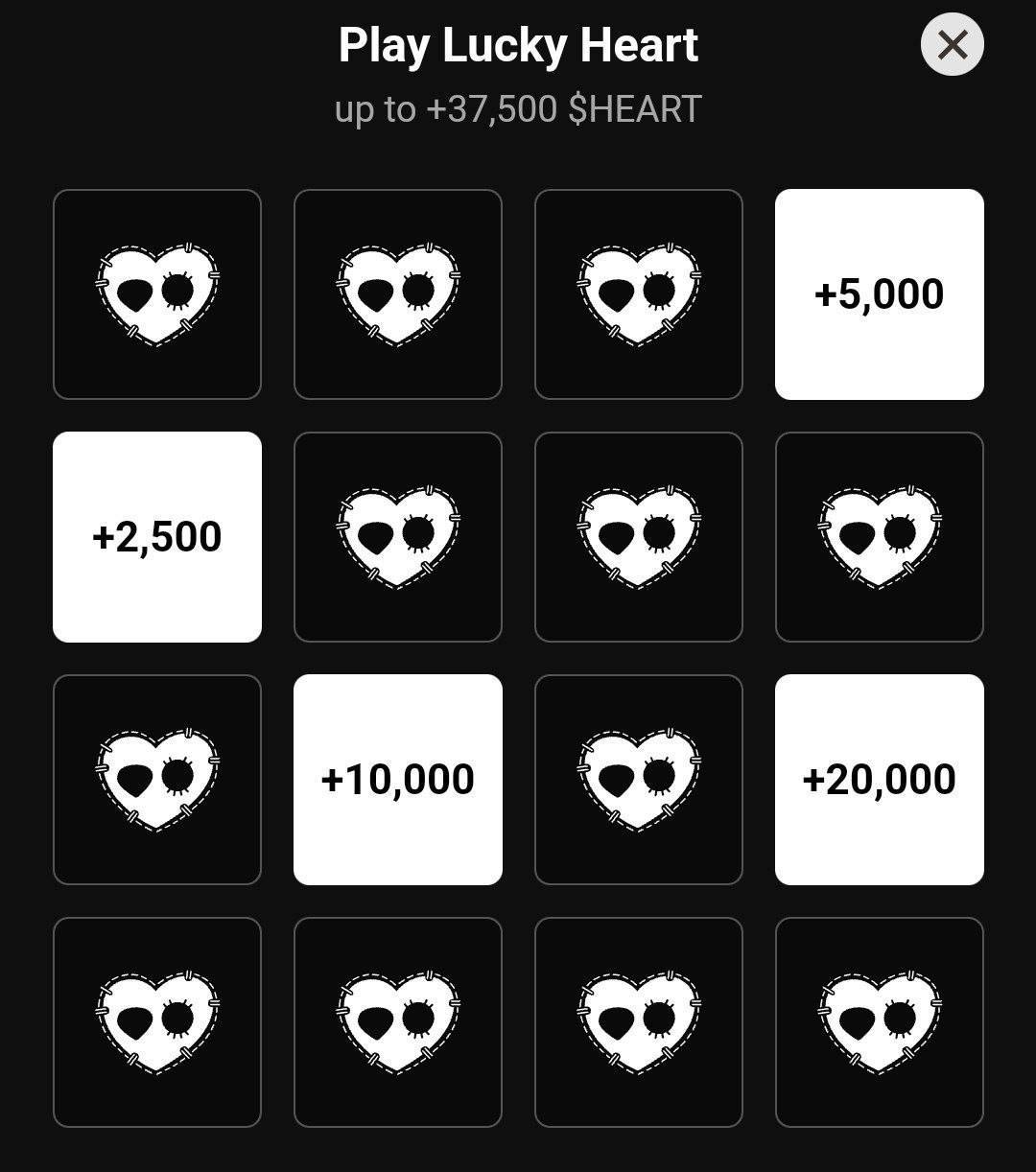Choose the heart tile between +5,000 and +20,000
This screenshot has width=1036, height=1172.
879,536
